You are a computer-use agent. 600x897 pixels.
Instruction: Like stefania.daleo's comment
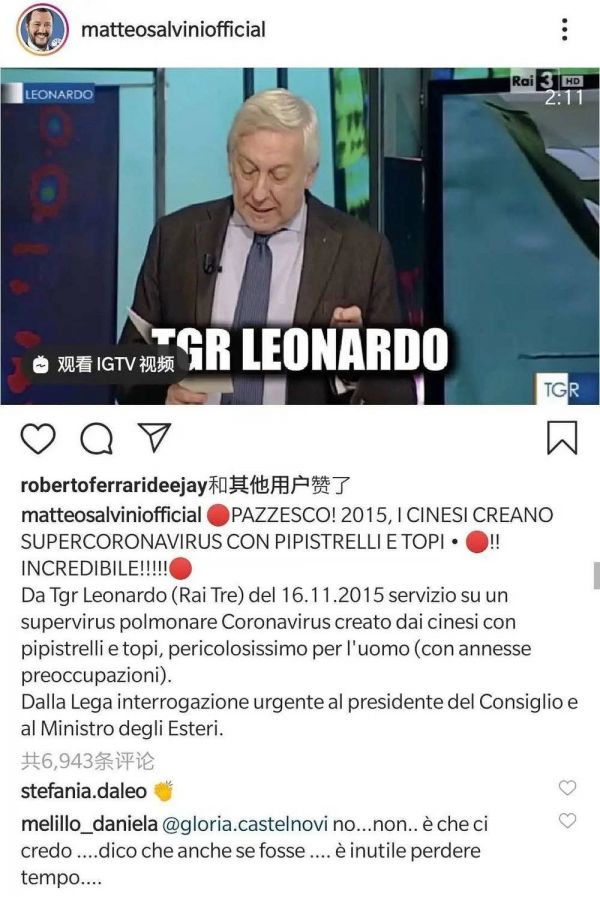tap(567, 788)
